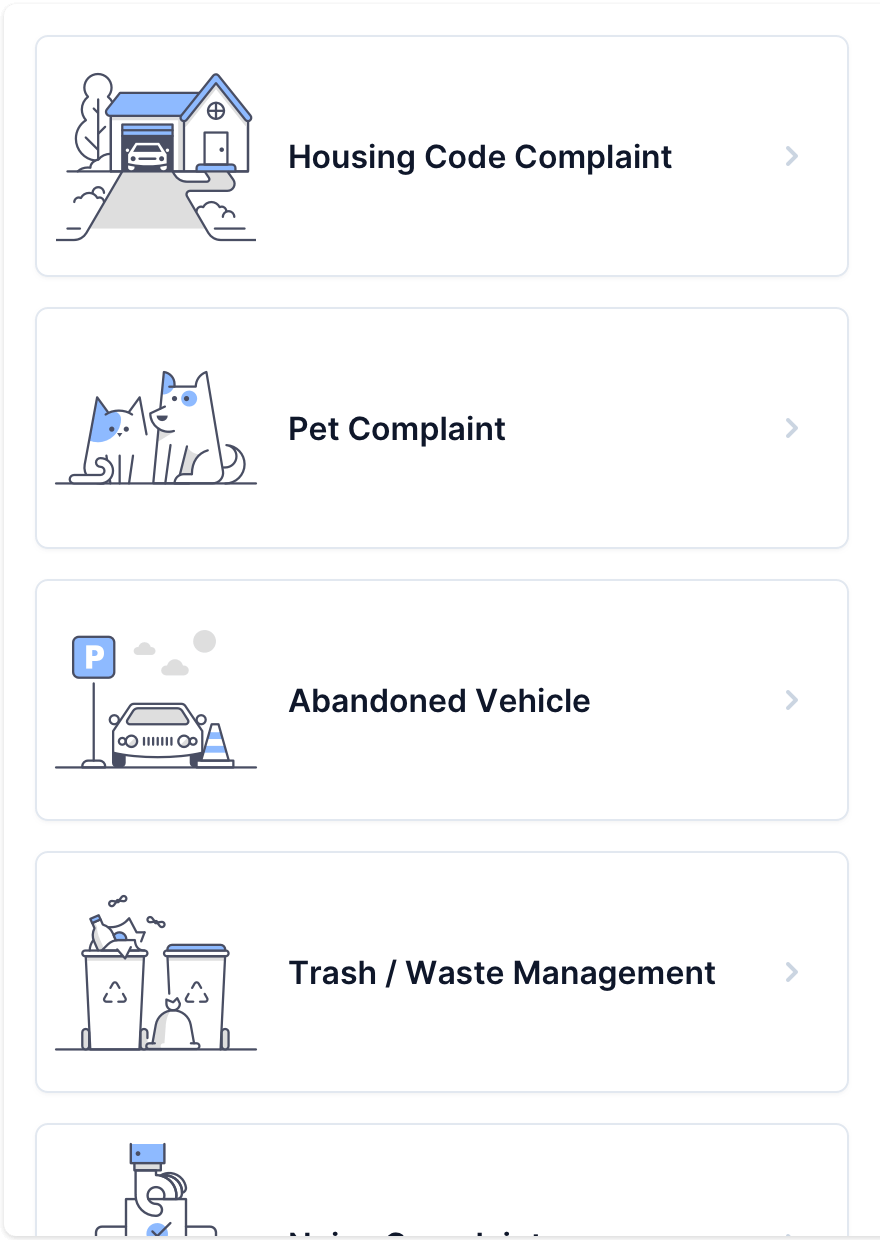This screenshot has height=1240, width=880.
Task: Report an Abandoned Vehicle
Action: point(441,701)
